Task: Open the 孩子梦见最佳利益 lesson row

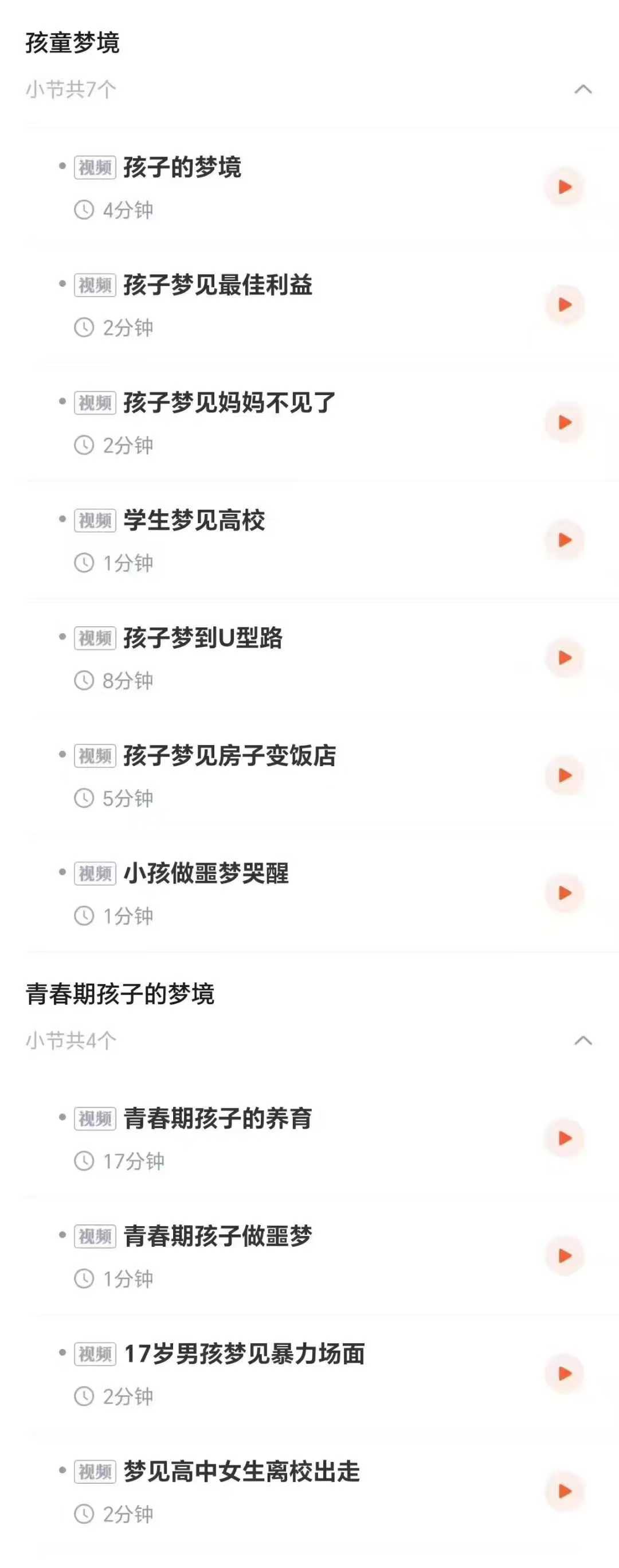Action: (218, 286)
